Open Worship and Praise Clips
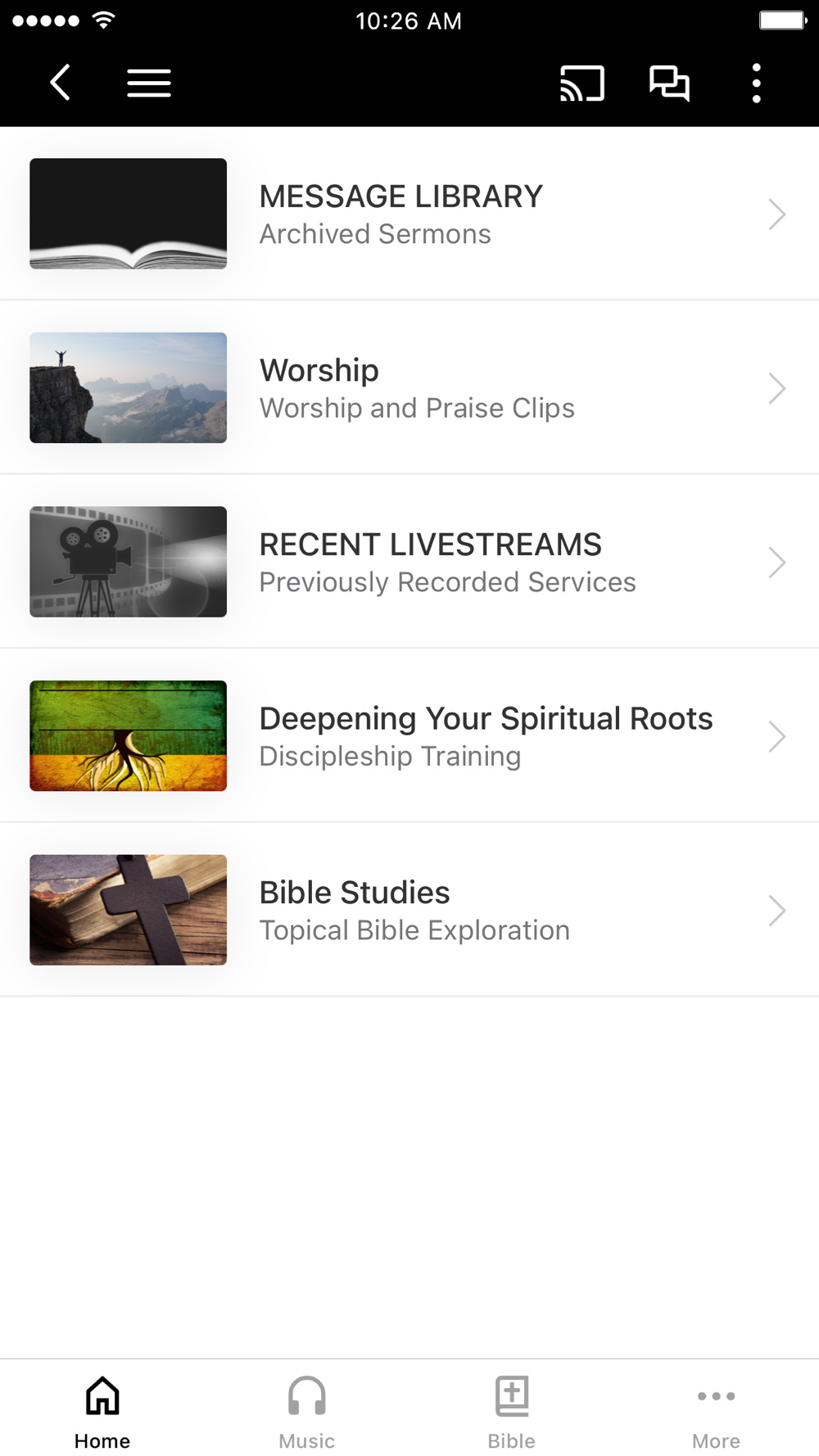819x1456 pixels. point(409,388)
